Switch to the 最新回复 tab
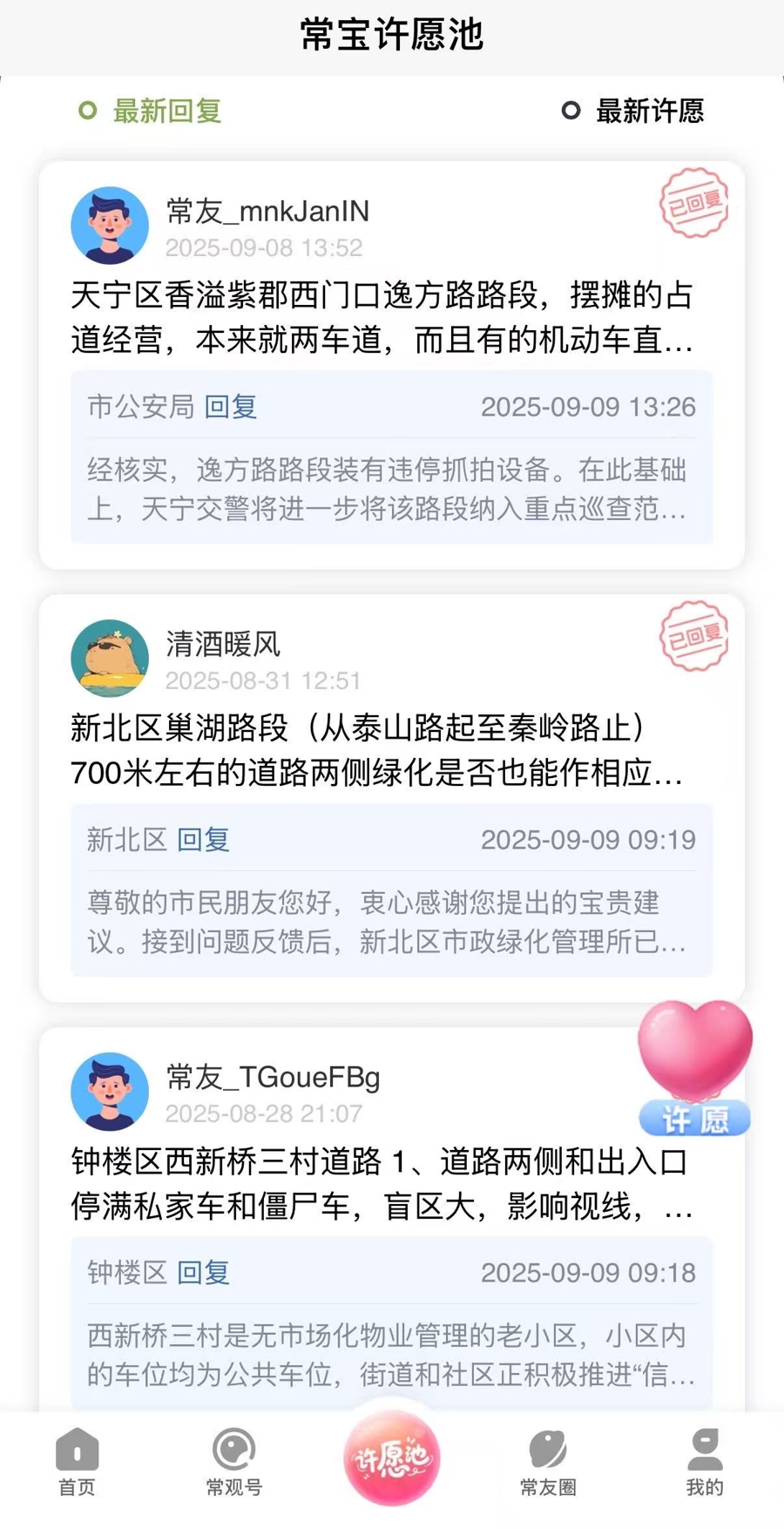784x1529 pixels. (150, 111)
